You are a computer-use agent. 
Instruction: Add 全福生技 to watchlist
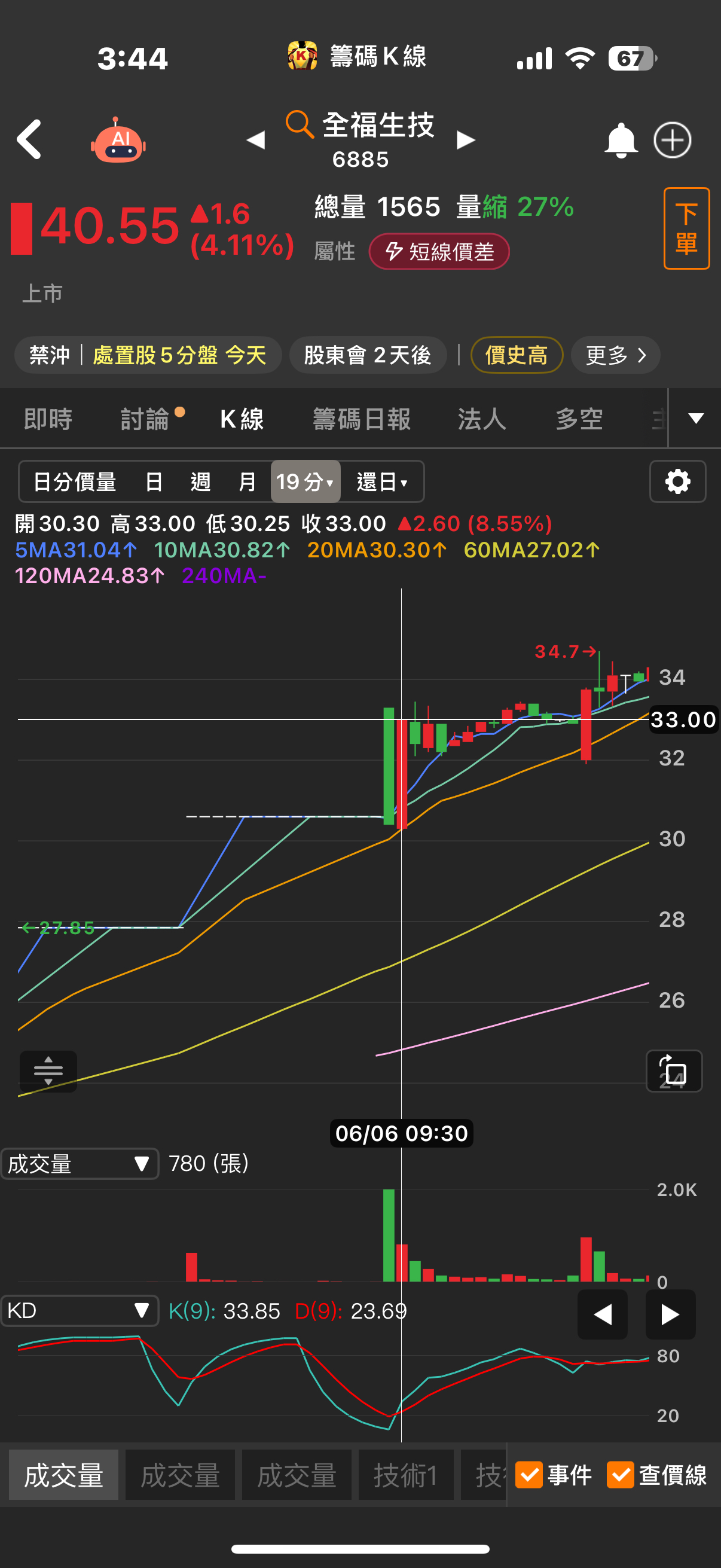[672, 141]
